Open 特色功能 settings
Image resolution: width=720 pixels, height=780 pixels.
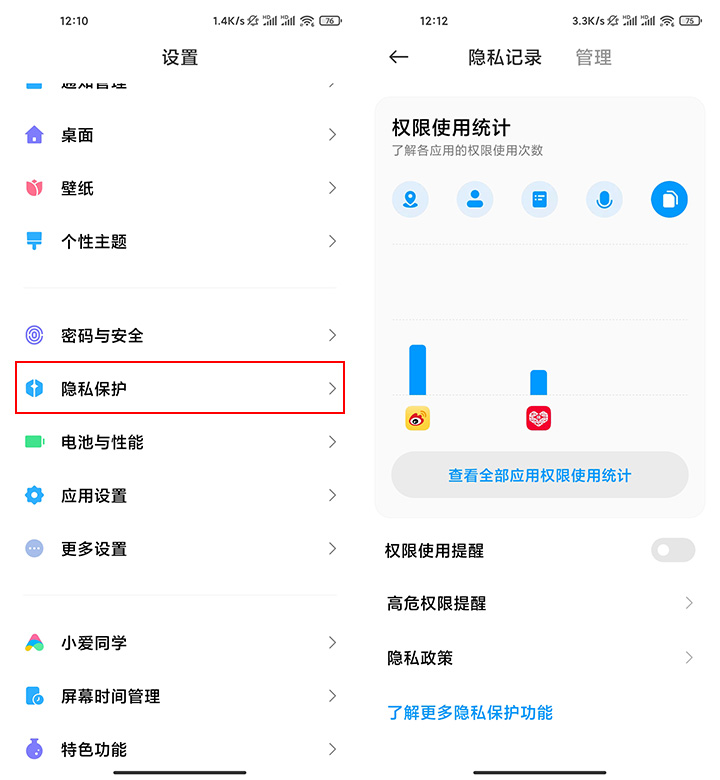point(180,749)
